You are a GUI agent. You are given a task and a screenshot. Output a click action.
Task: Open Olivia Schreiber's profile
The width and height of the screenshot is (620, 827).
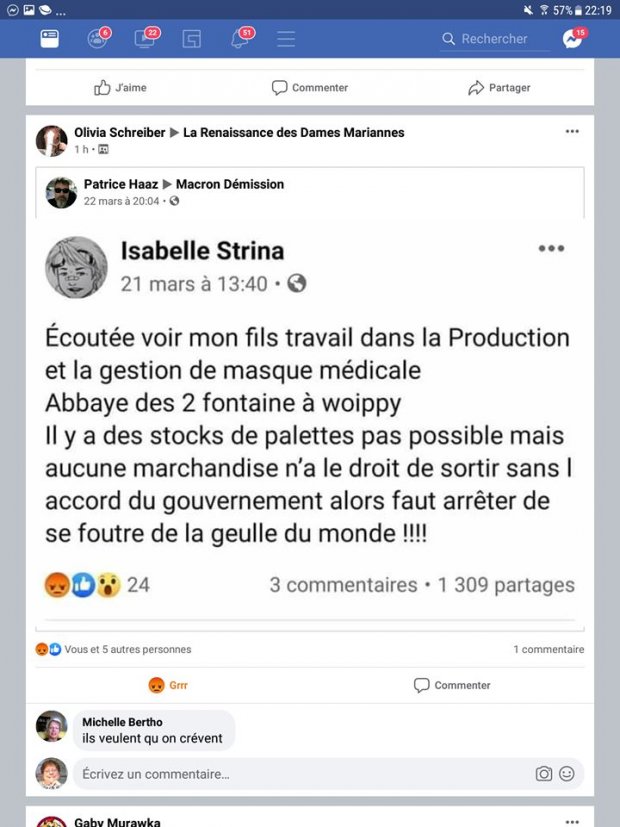tap(121, 132)
